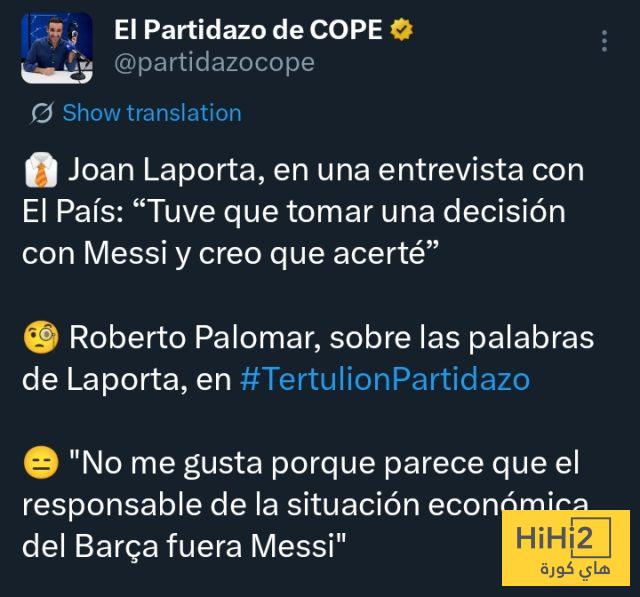Open the El Partidazo de COPE account name

pos(248,30)
